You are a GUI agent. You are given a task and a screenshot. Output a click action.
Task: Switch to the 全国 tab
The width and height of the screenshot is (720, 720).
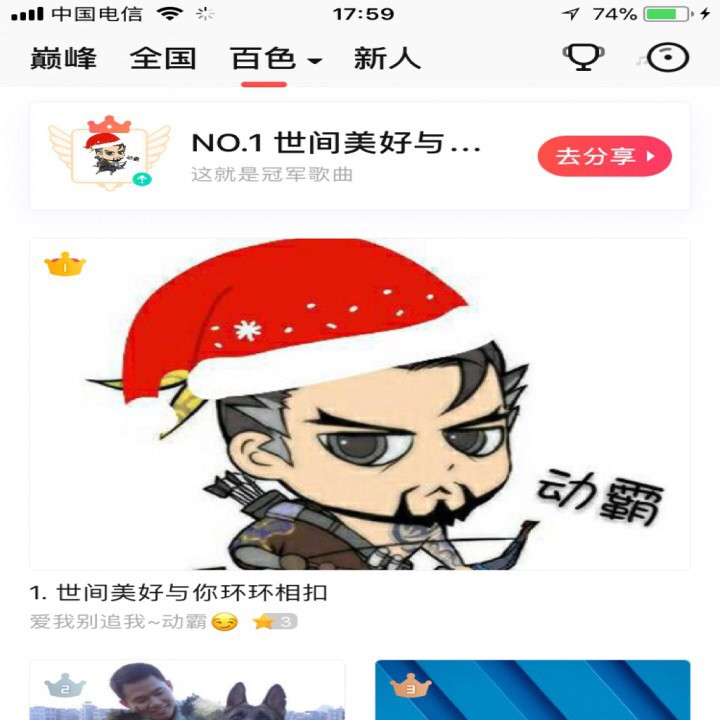(x=163, y=58)
